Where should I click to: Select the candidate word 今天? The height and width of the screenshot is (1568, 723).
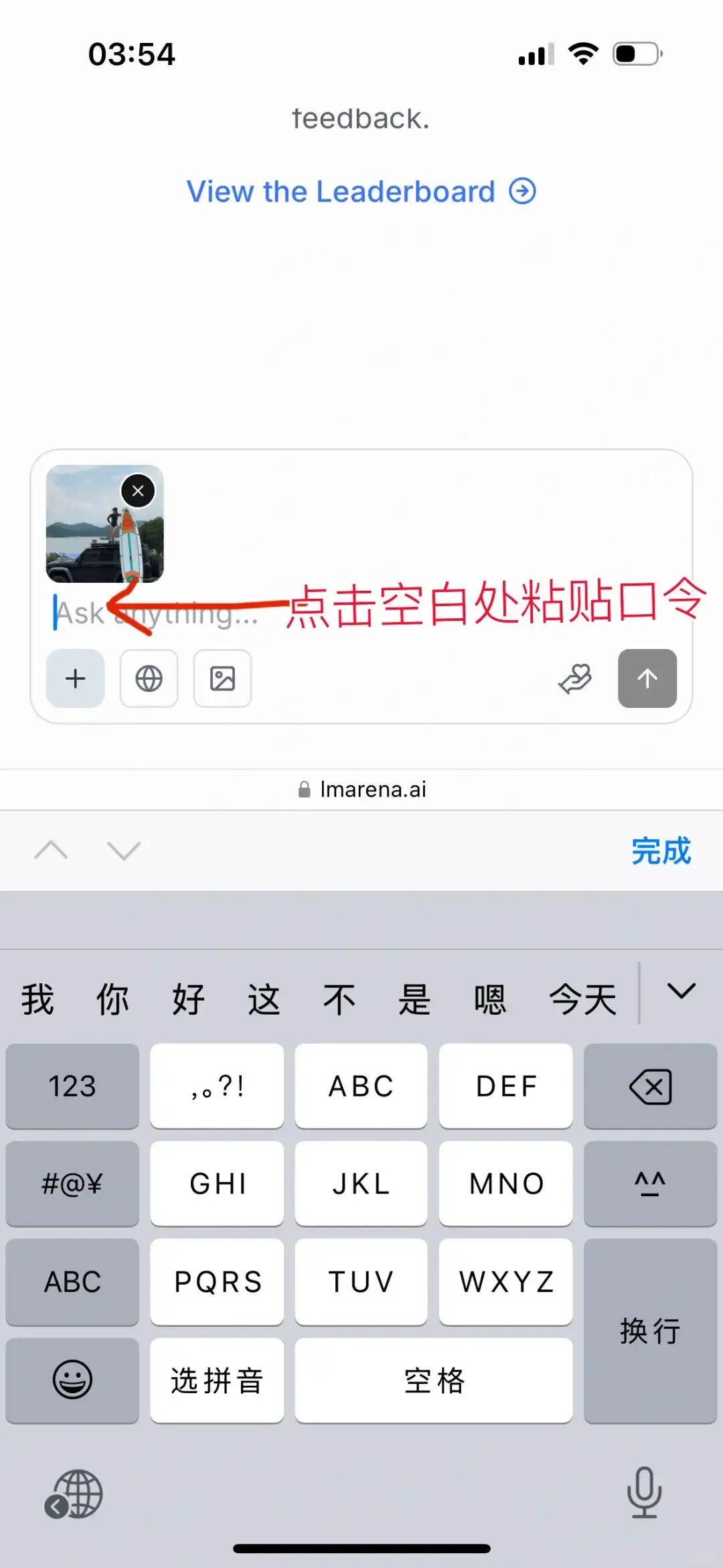tap(582, 997)
